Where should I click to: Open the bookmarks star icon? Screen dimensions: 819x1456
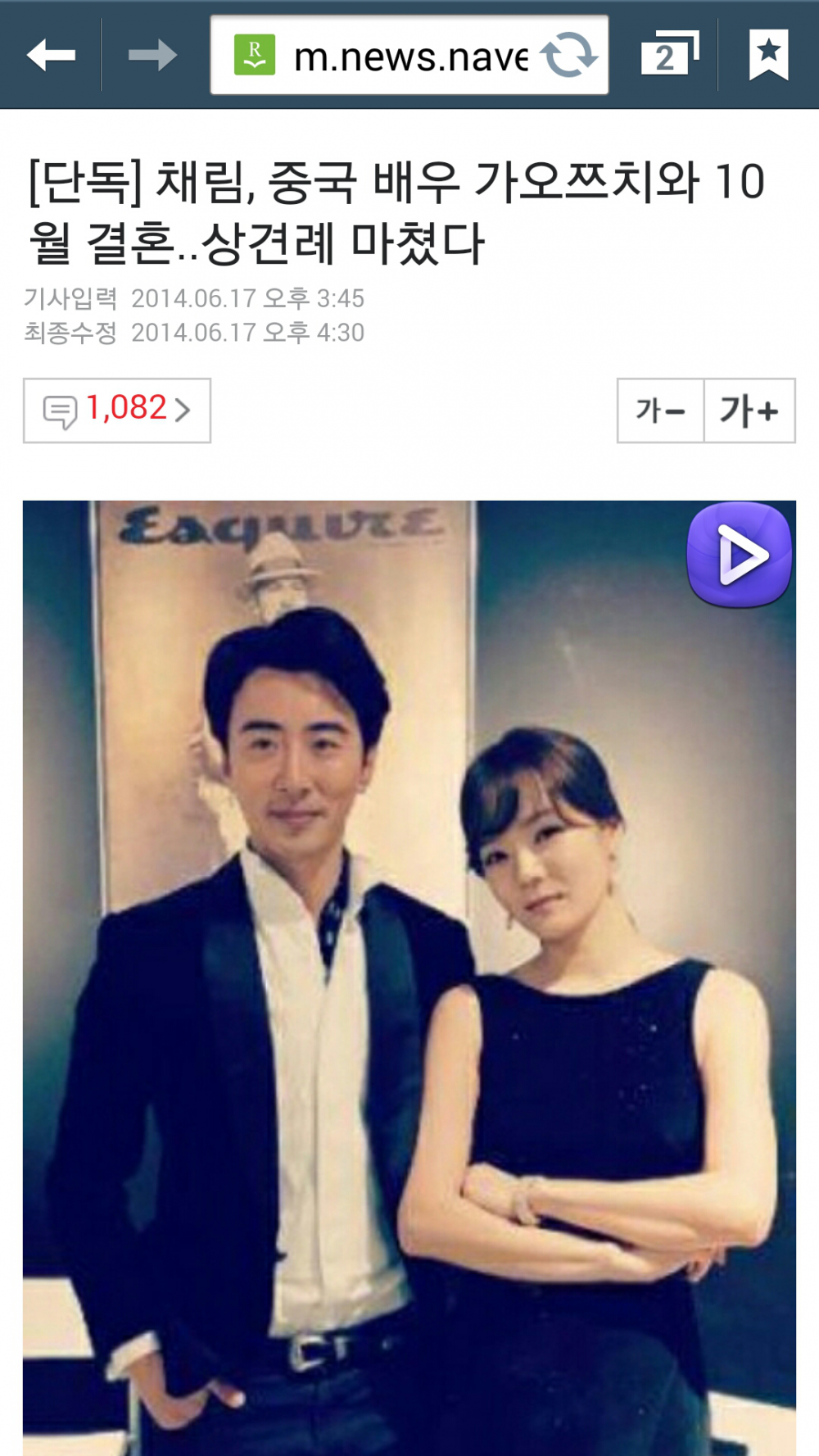[x=768, y=56]
